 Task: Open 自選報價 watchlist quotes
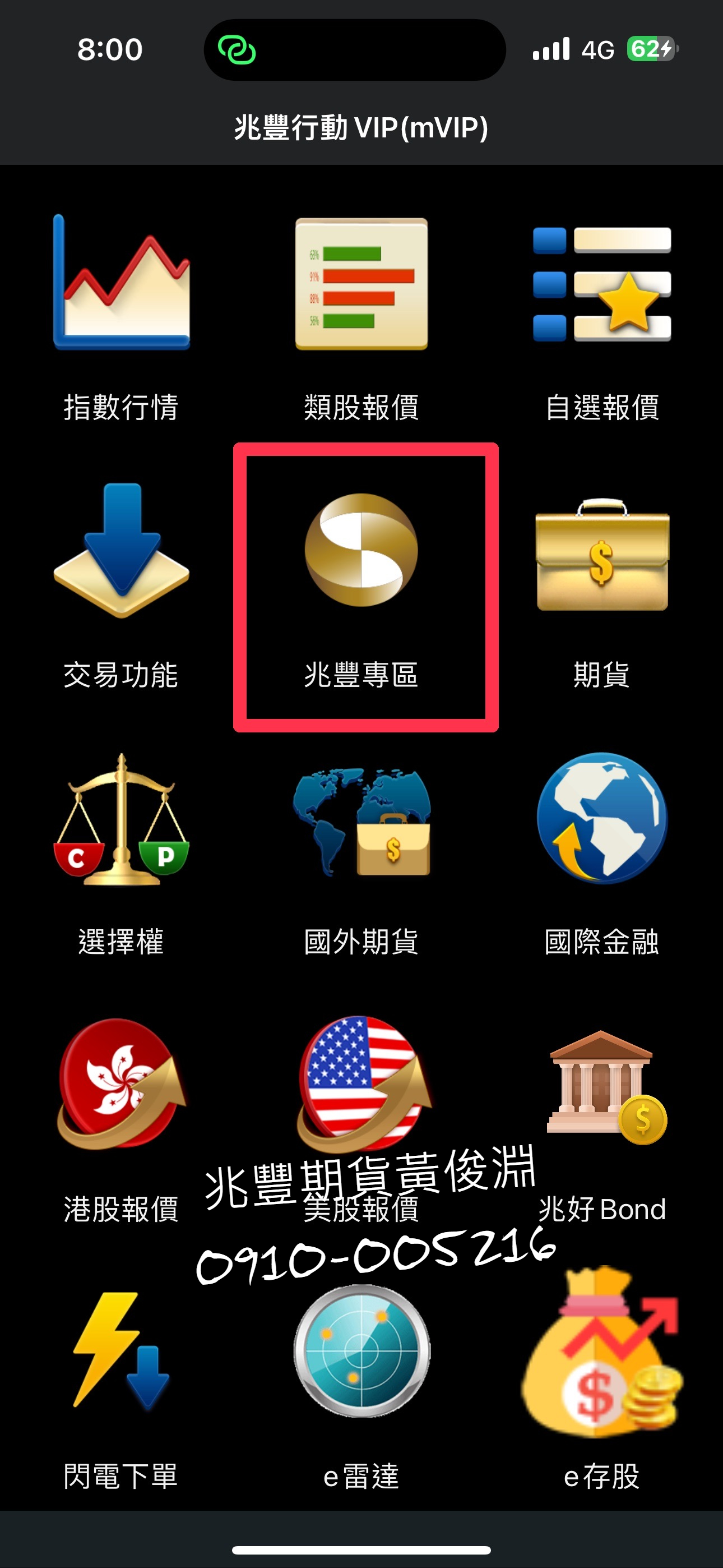click(602, 284)
